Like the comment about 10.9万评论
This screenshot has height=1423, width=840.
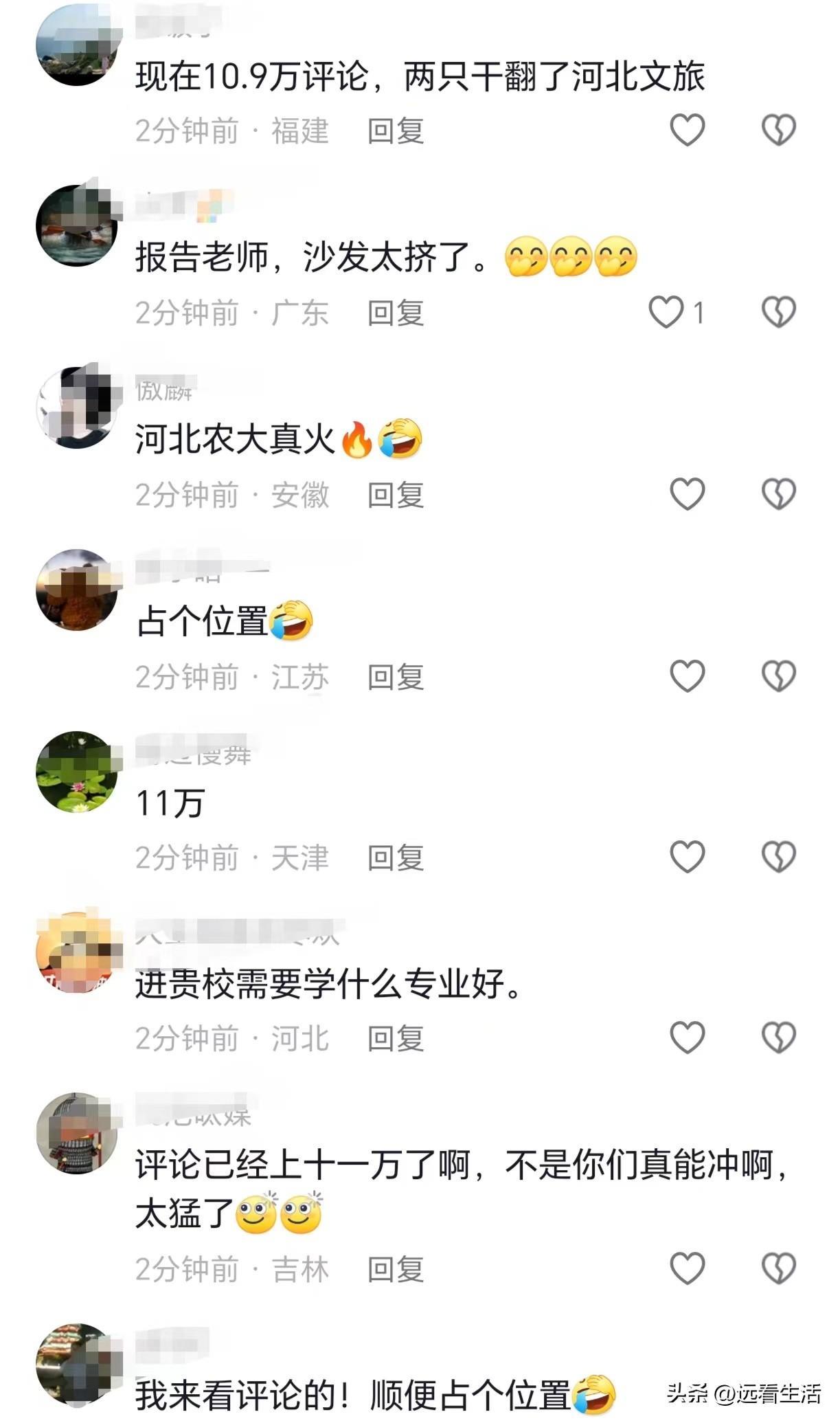tap(687, 130)
